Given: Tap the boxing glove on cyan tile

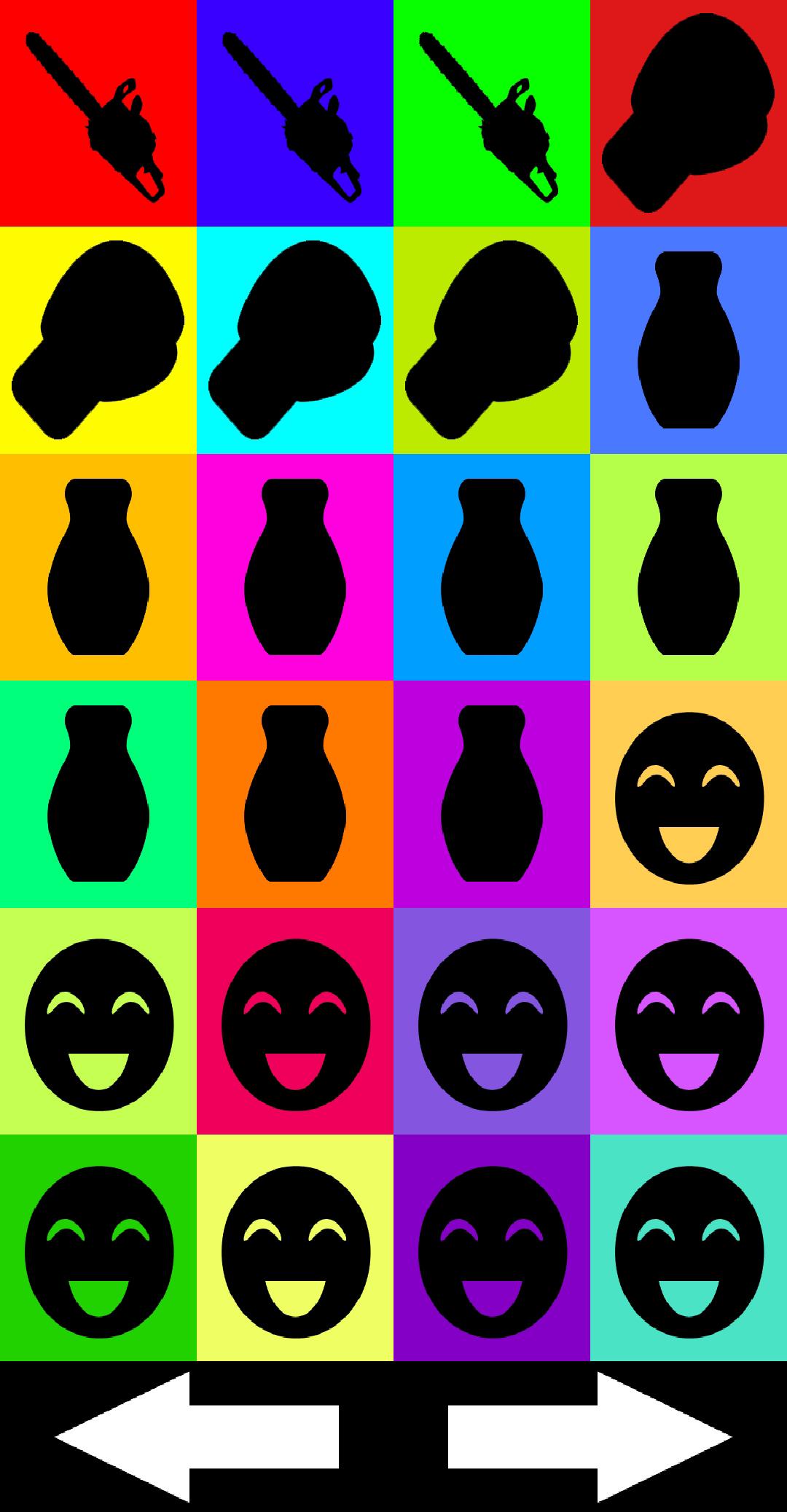Looking at the screenshot, I should tap(295, 340).
